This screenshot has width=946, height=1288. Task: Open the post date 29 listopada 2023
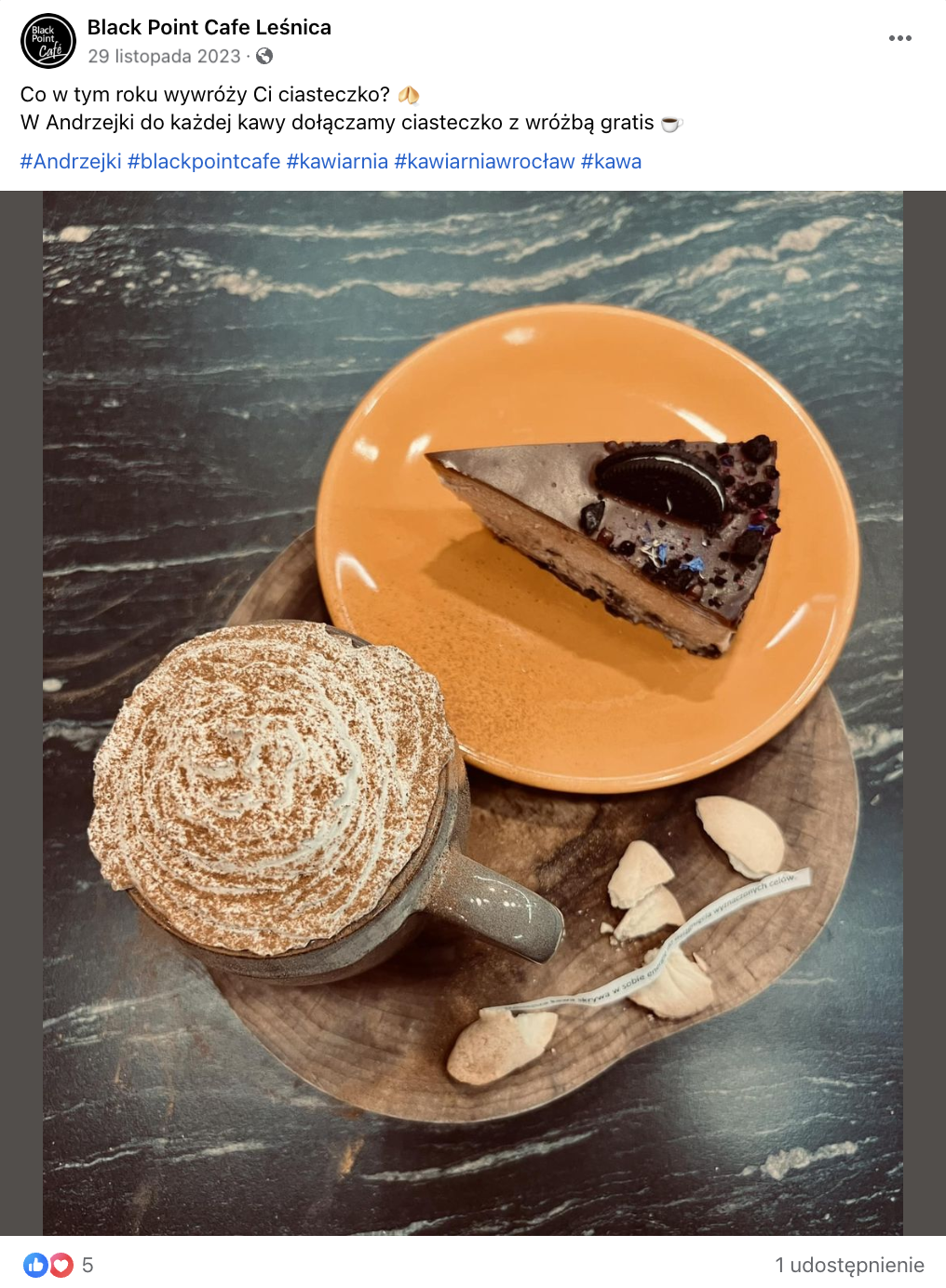164,56
